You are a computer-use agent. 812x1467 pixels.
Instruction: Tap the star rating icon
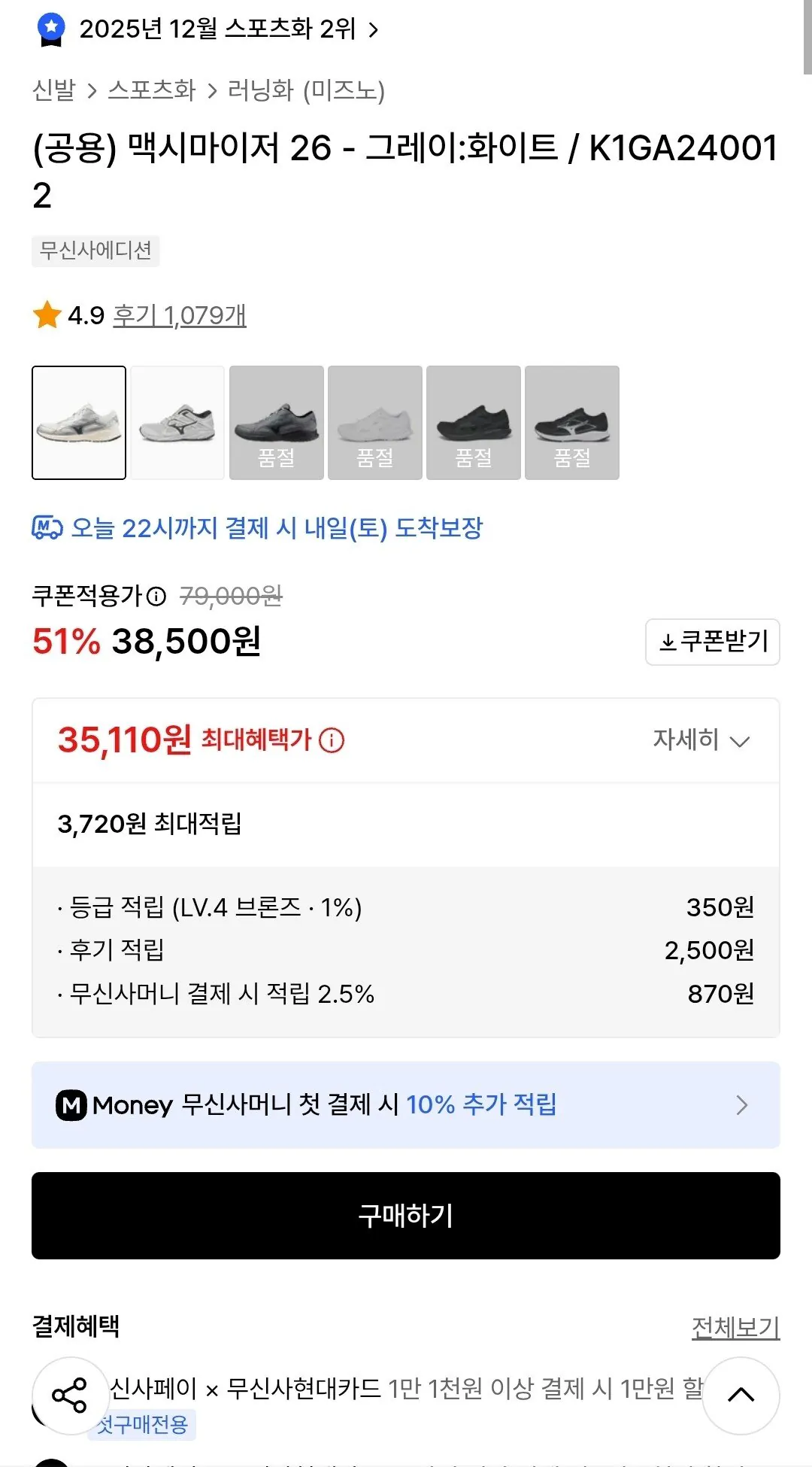pyautogui.click(x=47, y=316)
